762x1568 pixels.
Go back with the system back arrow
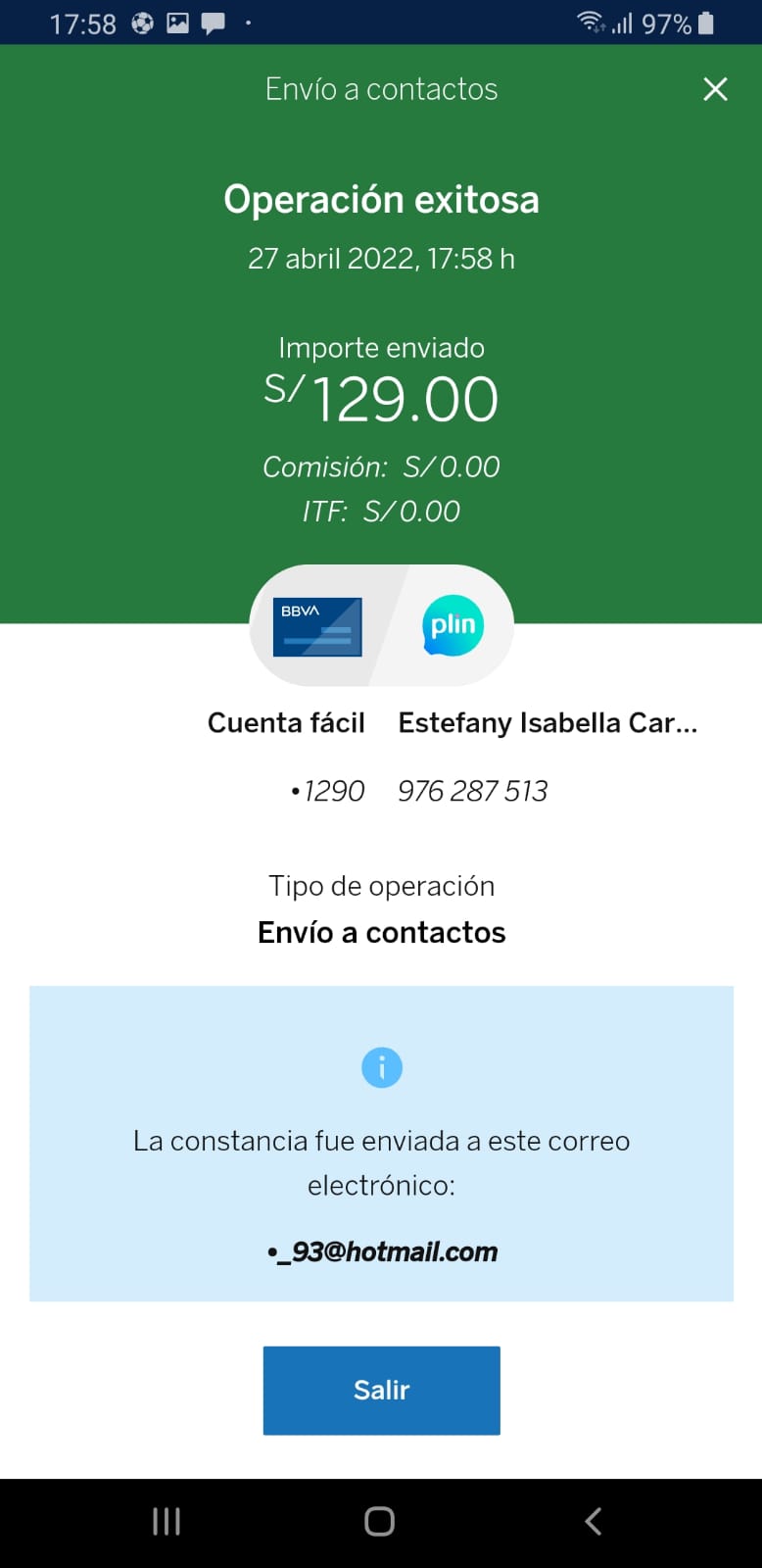click(x=593, y=1521)
